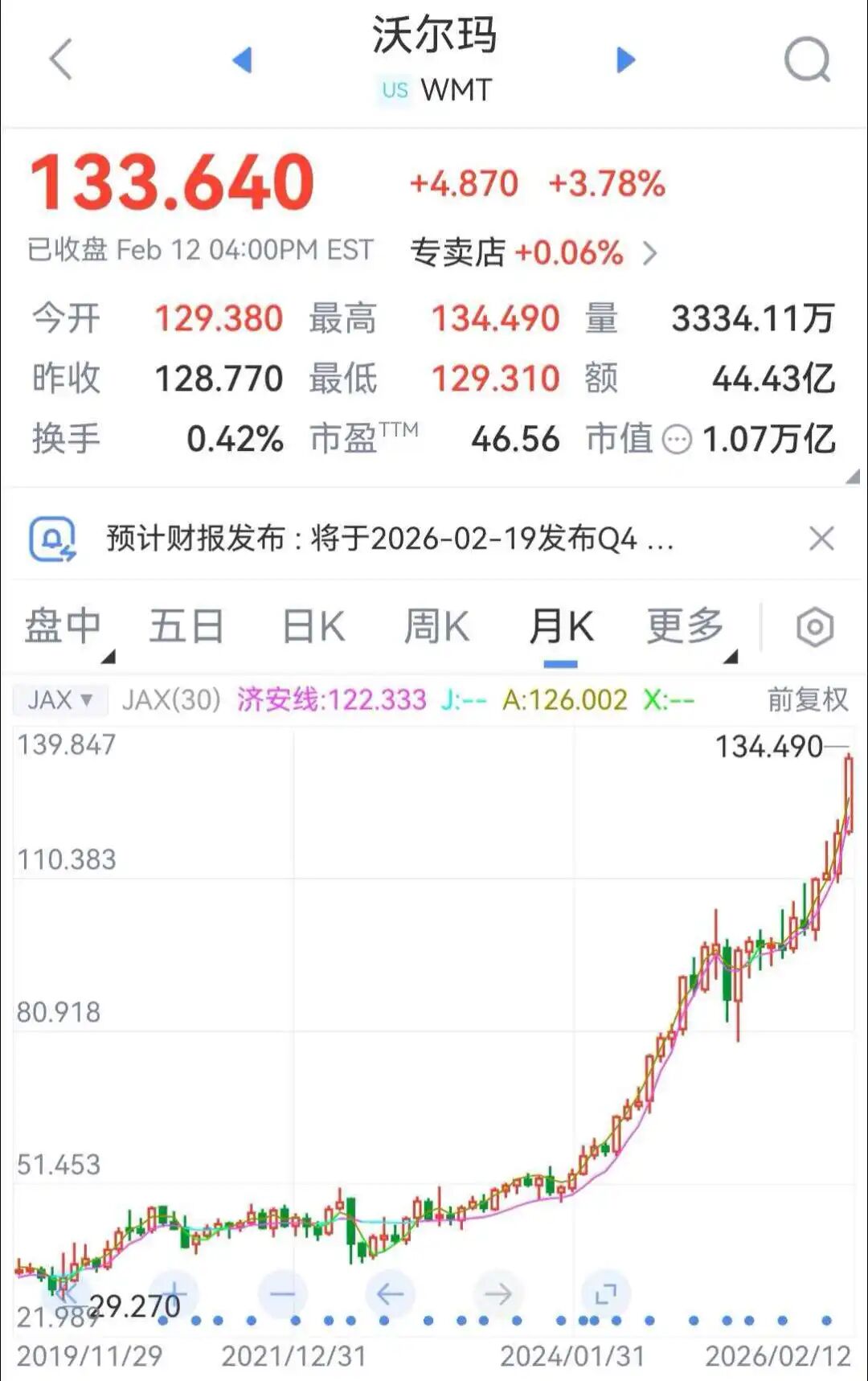Go to next stock with blue right arrow

point(626,60)
